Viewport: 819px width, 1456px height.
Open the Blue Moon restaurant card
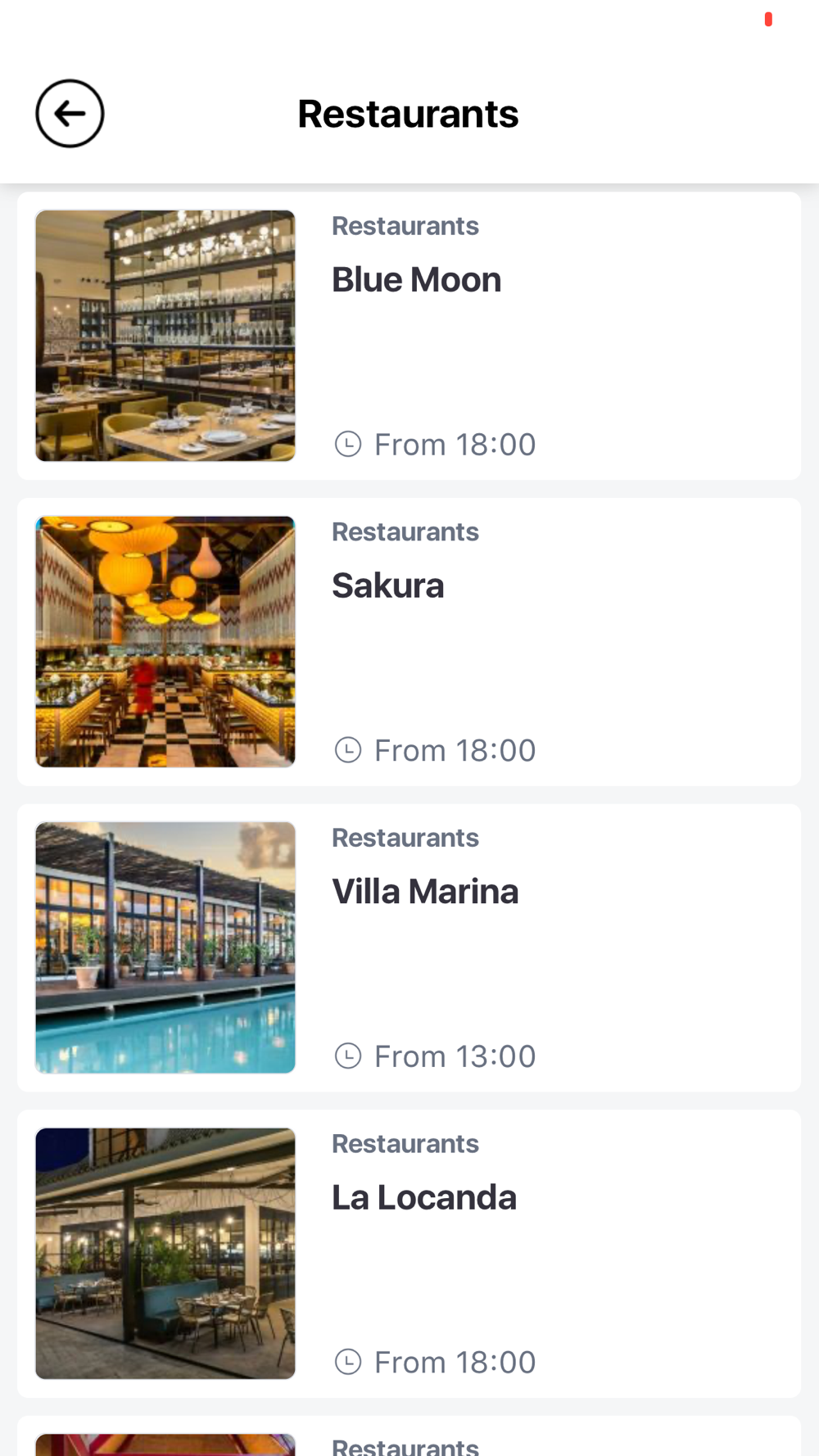409,336
